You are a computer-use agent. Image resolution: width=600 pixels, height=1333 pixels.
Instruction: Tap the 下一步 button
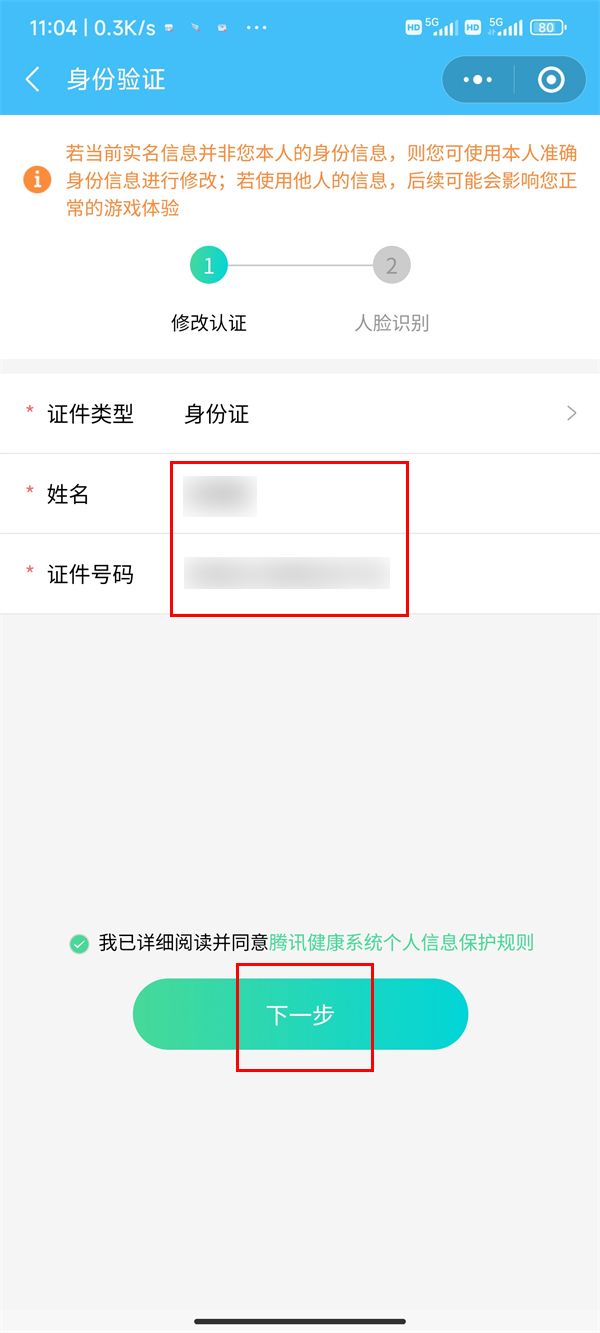[x=300, y=1014]
